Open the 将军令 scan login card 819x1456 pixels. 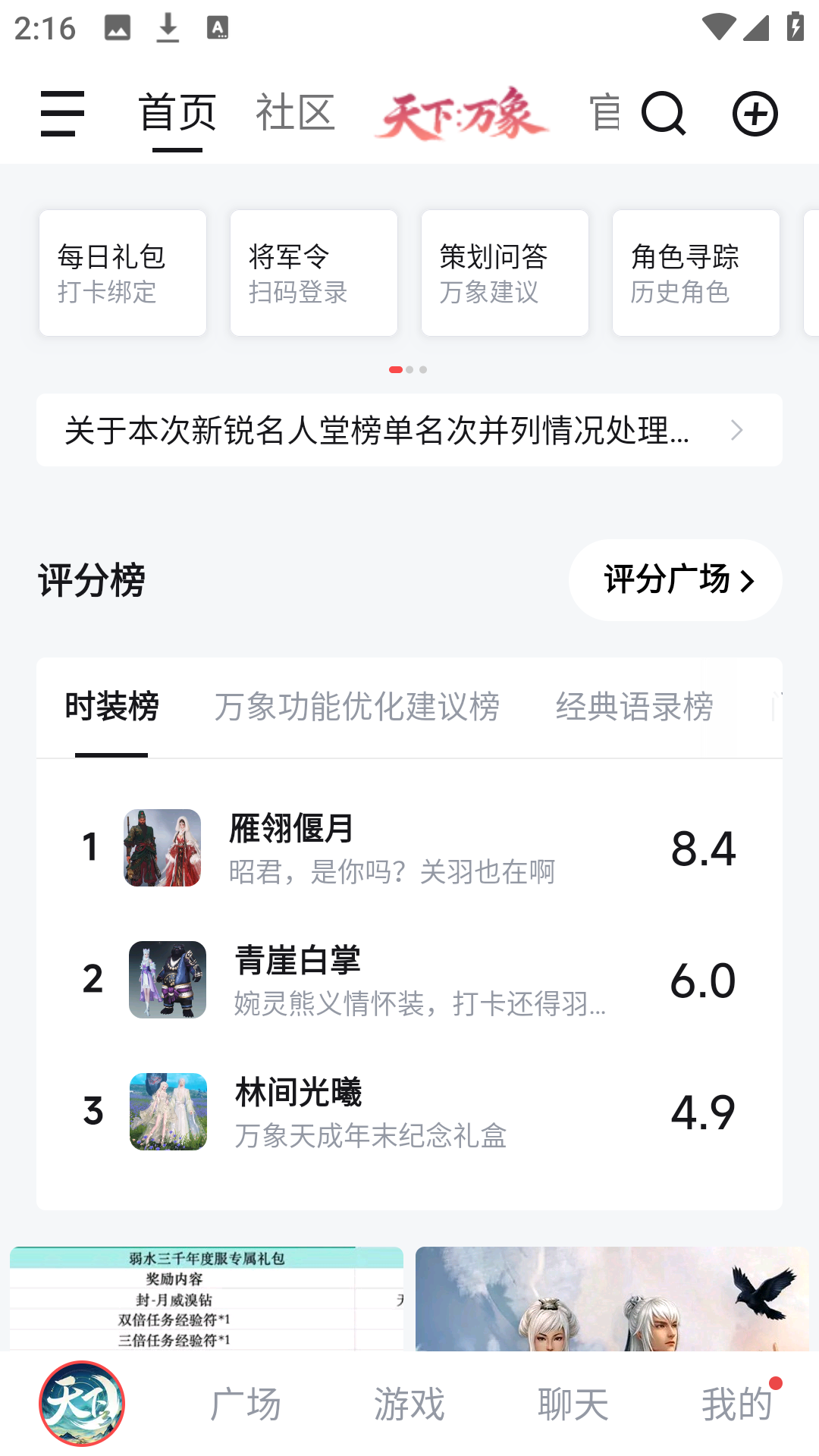click(x=313, y=271)
